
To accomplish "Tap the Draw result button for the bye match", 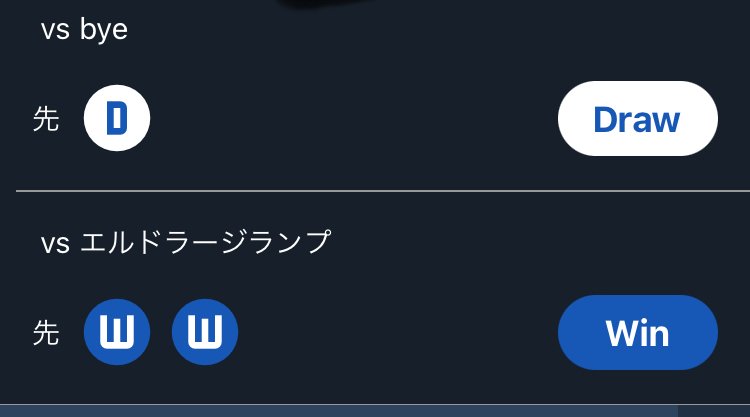I will point(637,119).
